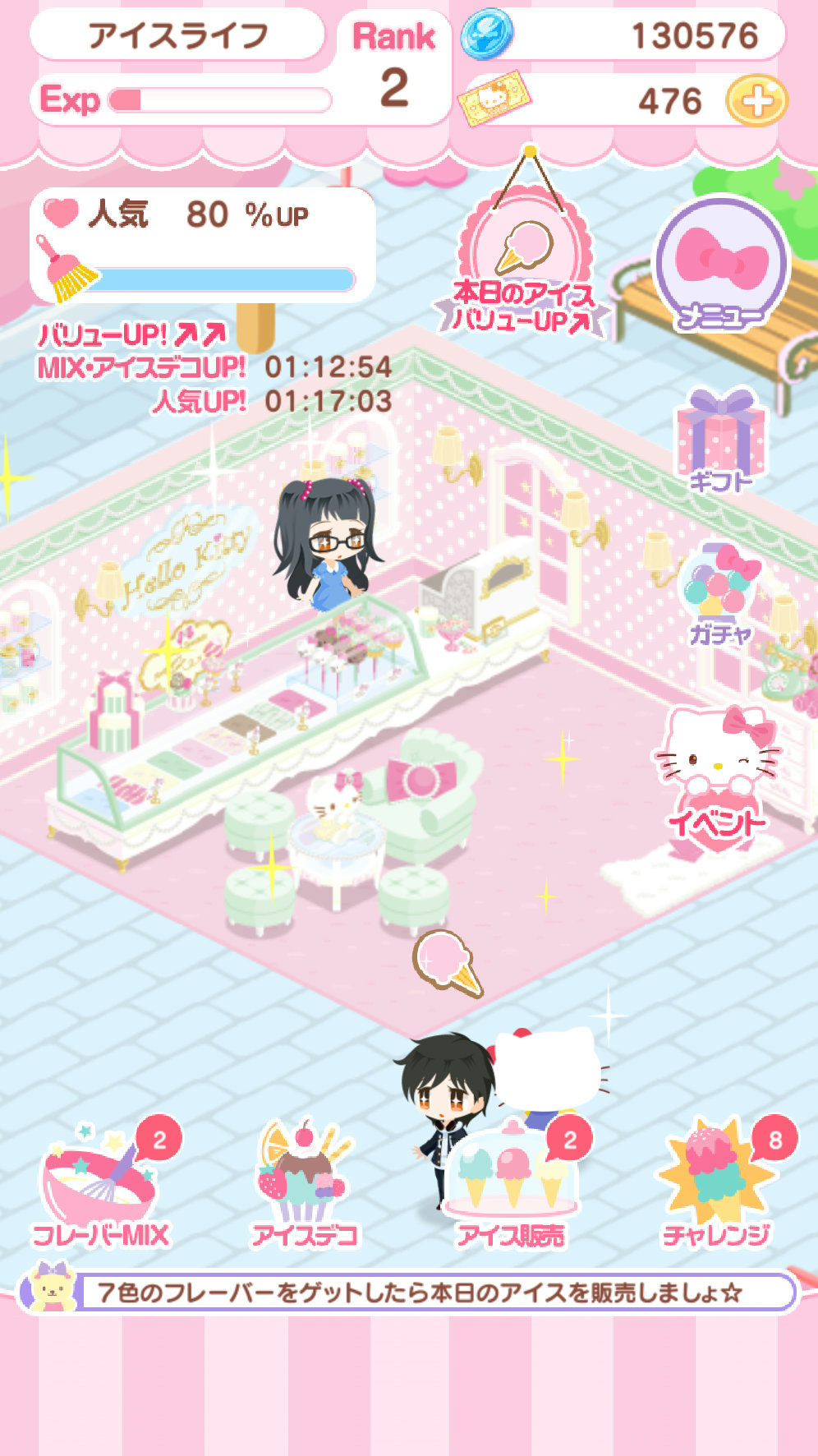Go to フレーバーMIX
This screenshot has height=1456, width=818.
[x=100, y=1183]
